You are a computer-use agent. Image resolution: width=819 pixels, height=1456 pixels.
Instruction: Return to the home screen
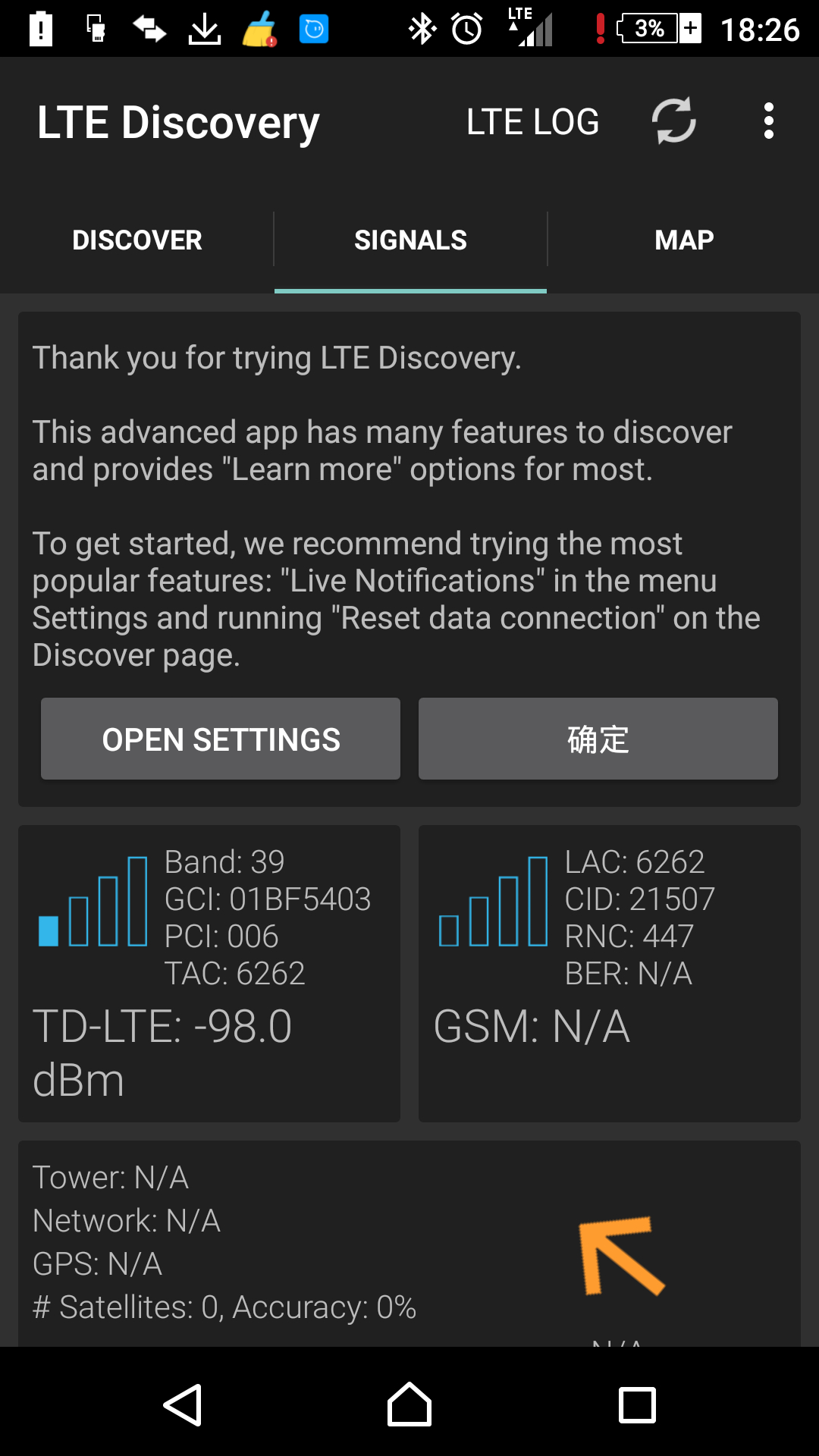point(409,1405)
